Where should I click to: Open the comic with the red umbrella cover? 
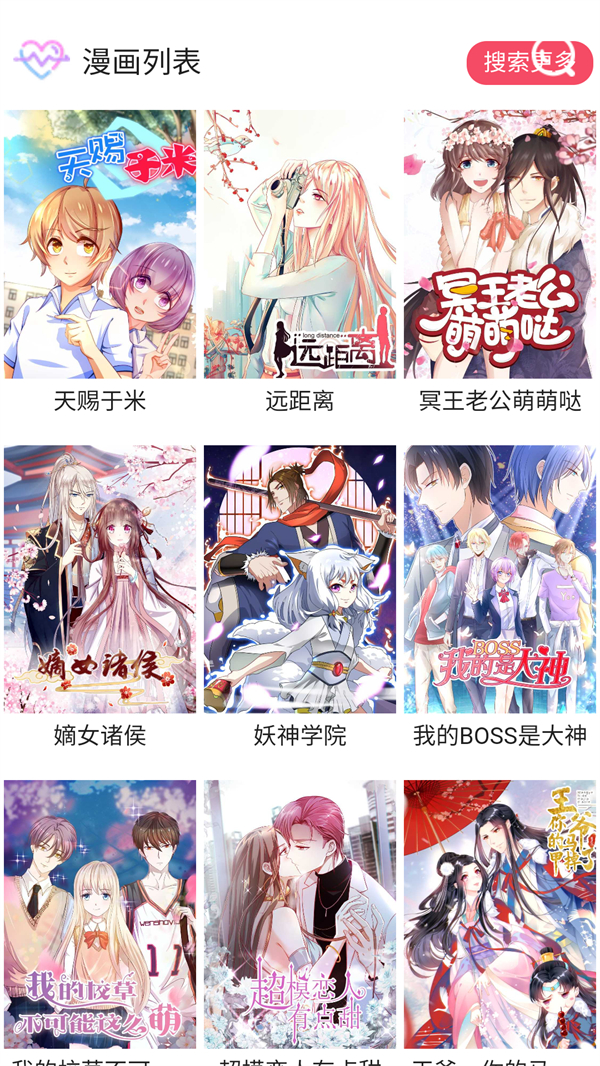[500, 914]
